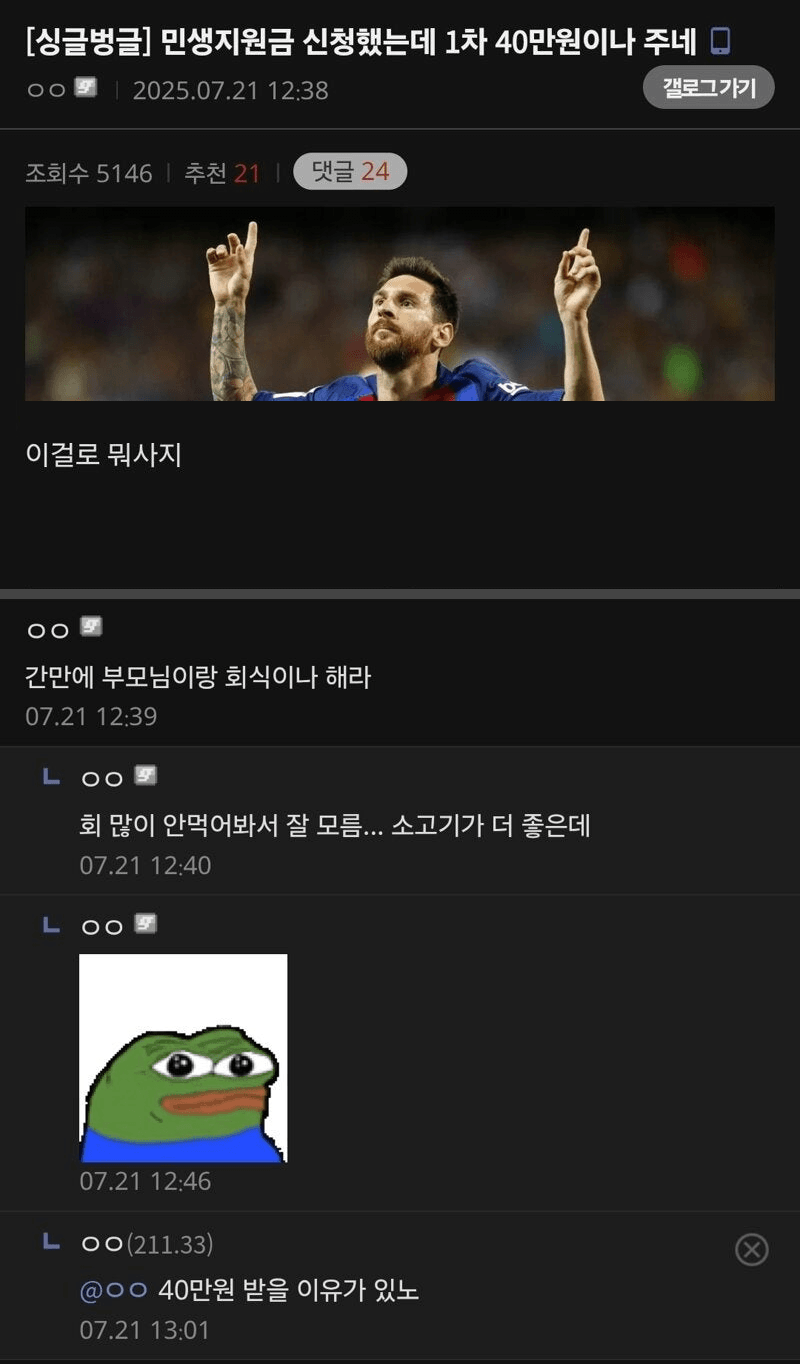Select the gallog icon on the 소고기 reply author

(145, 777)
